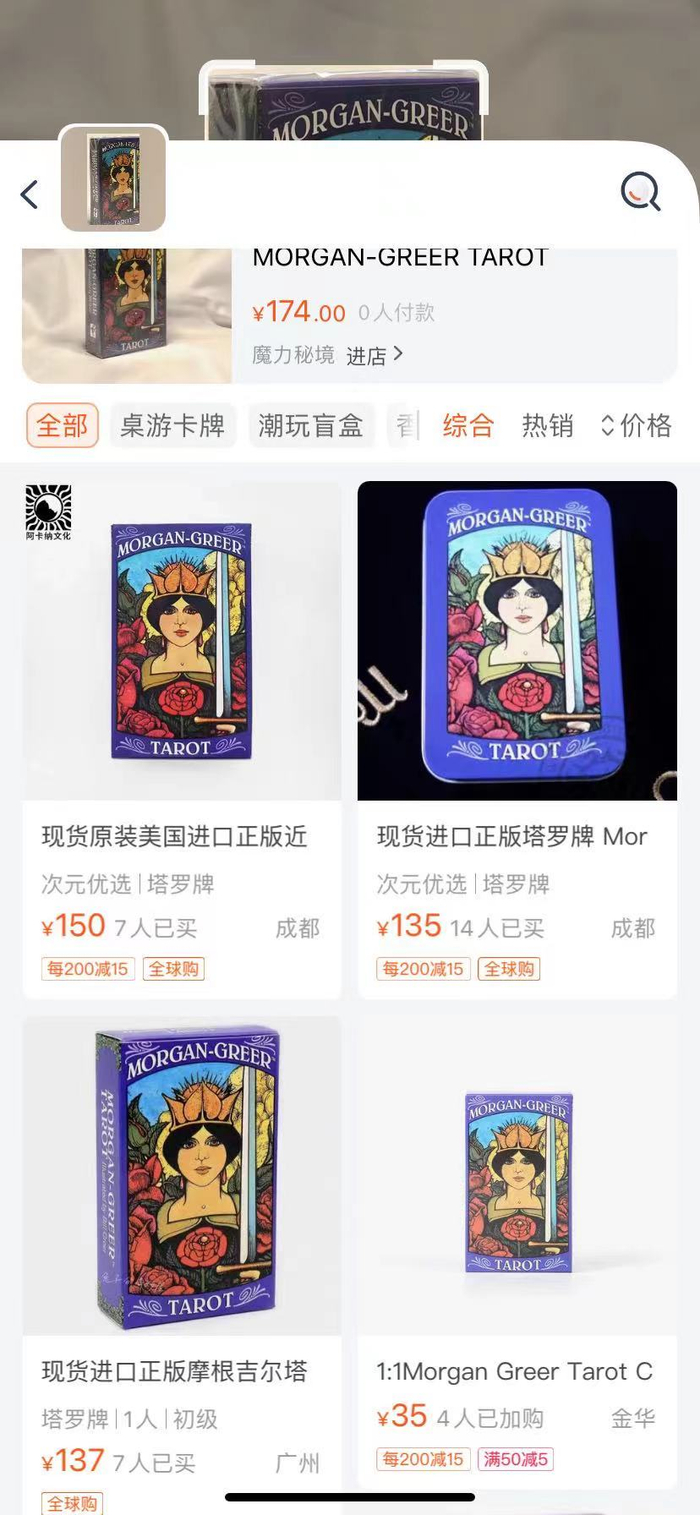
Task: Go back using the back arrow
Action: [x=30, y=194]
